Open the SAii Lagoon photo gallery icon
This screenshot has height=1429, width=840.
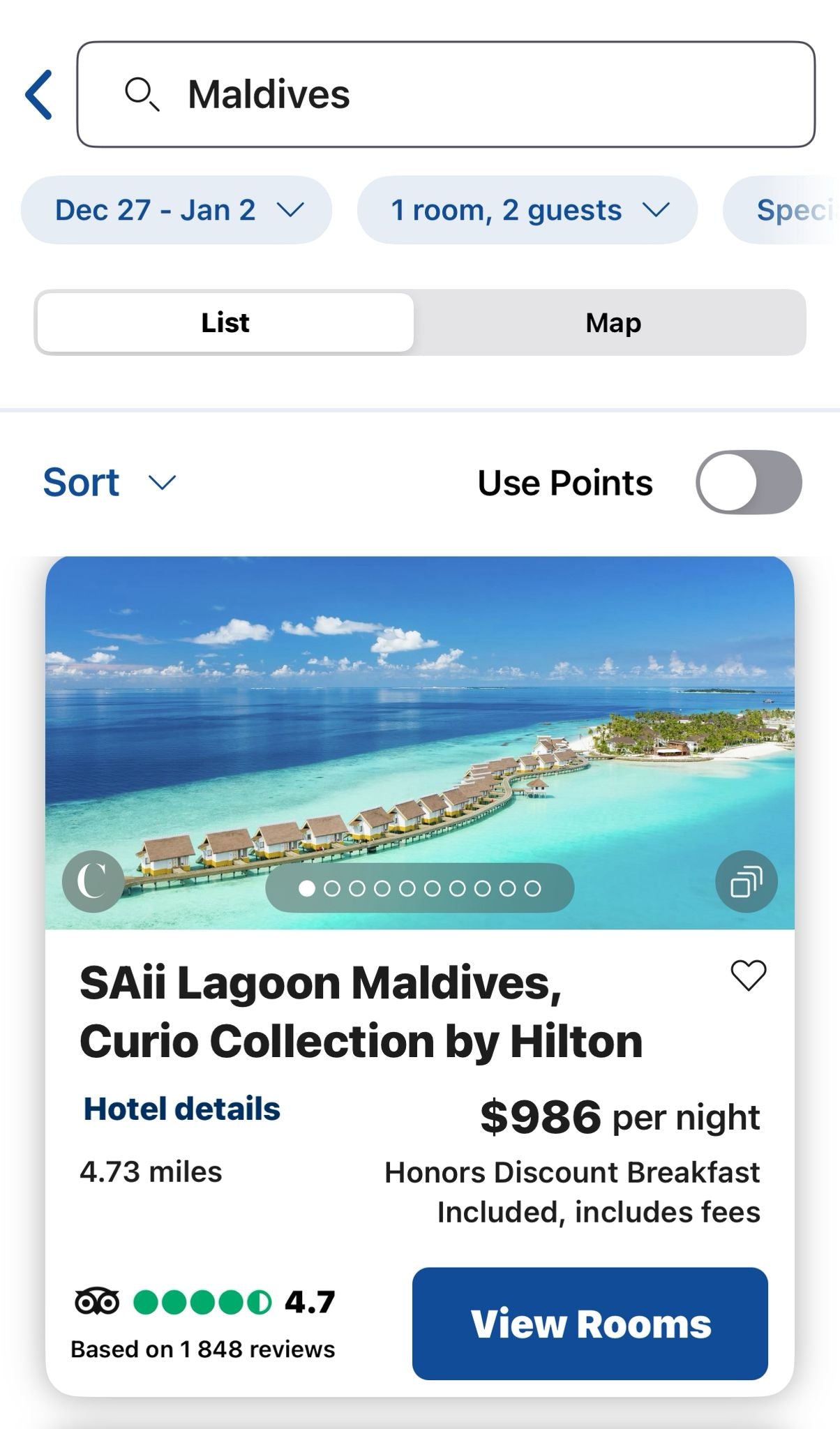[x=746, y=882]
